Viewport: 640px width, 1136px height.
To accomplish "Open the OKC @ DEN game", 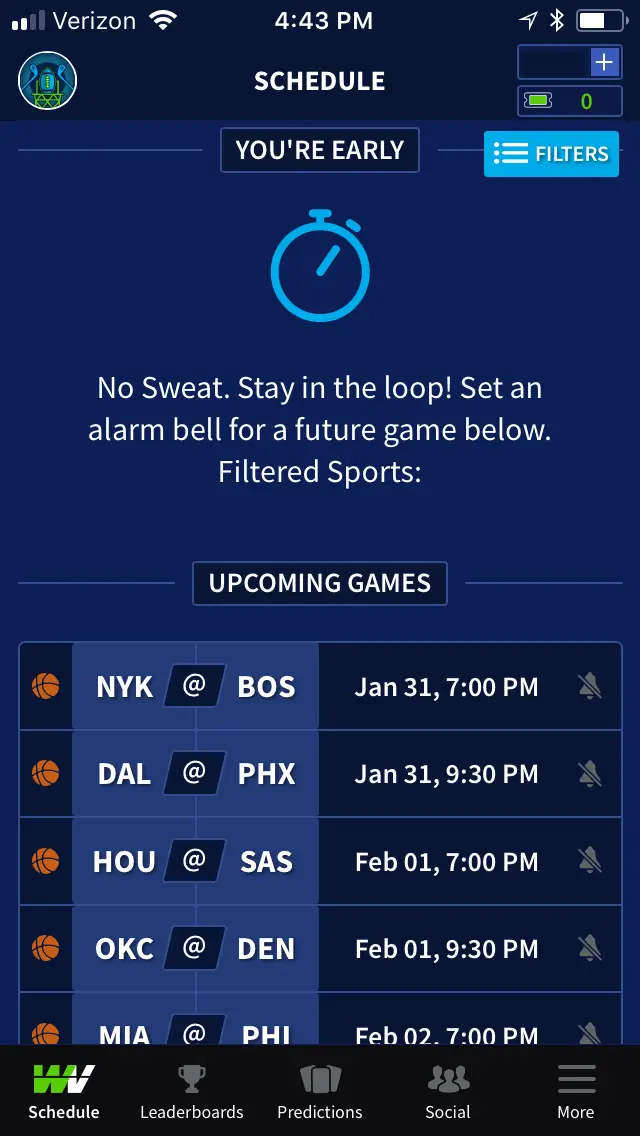I will click(195, 948).
